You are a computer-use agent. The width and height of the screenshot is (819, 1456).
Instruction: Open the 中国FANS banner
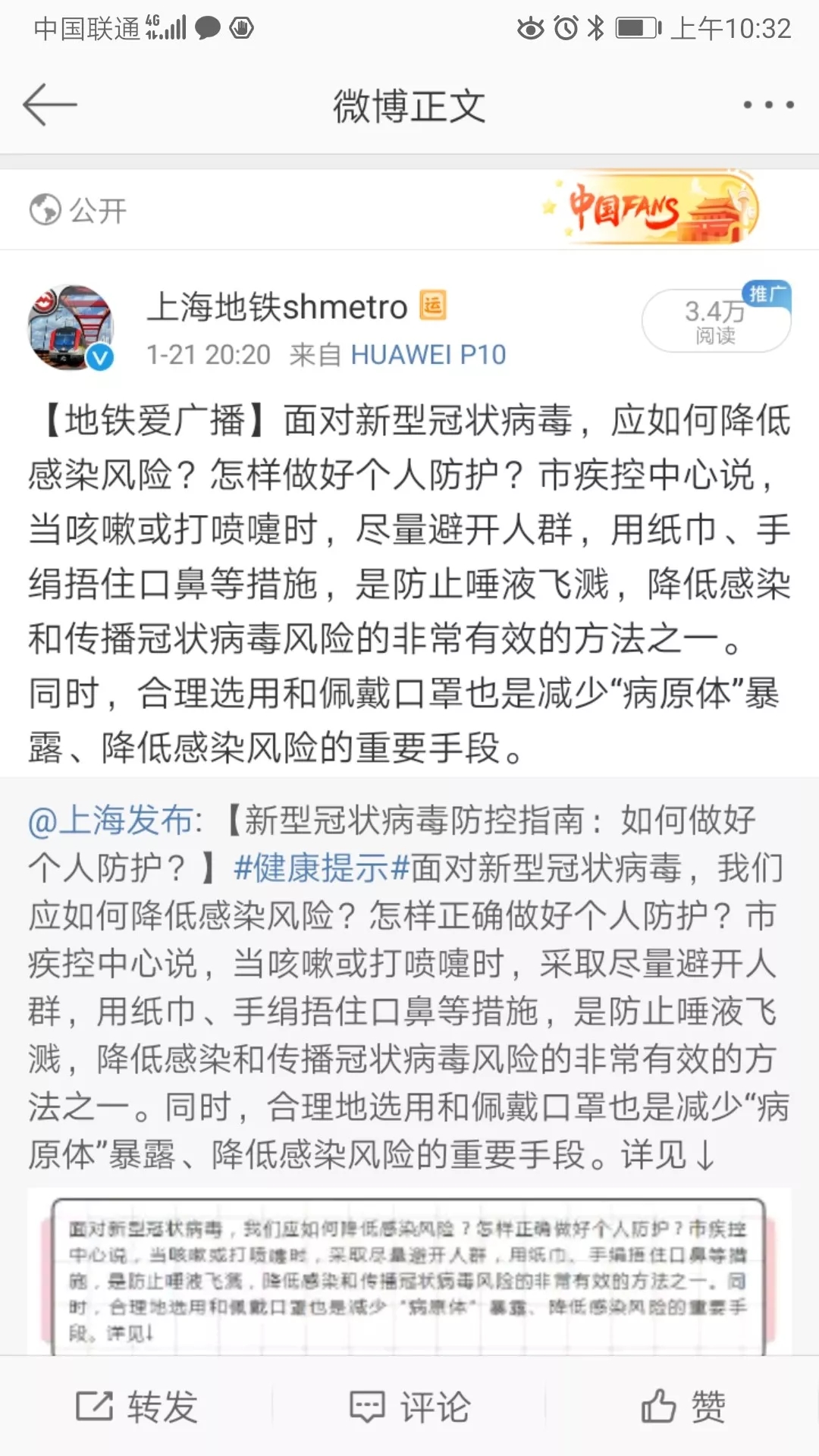pyautogui.click(x=652, y=208)
